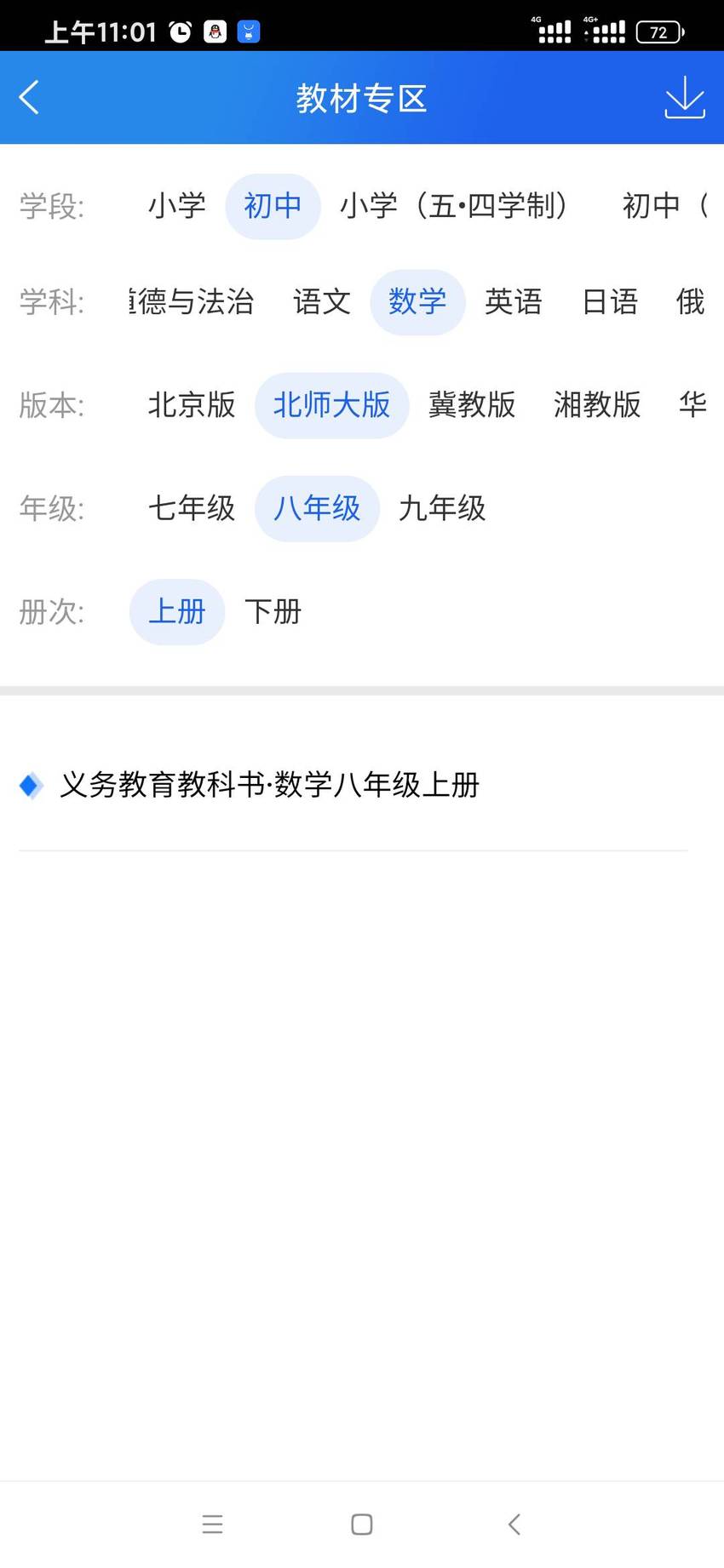Viewport: 724px width, 1568px height.
Task: Select the 小学 school stage
Action: pos(177,206)
